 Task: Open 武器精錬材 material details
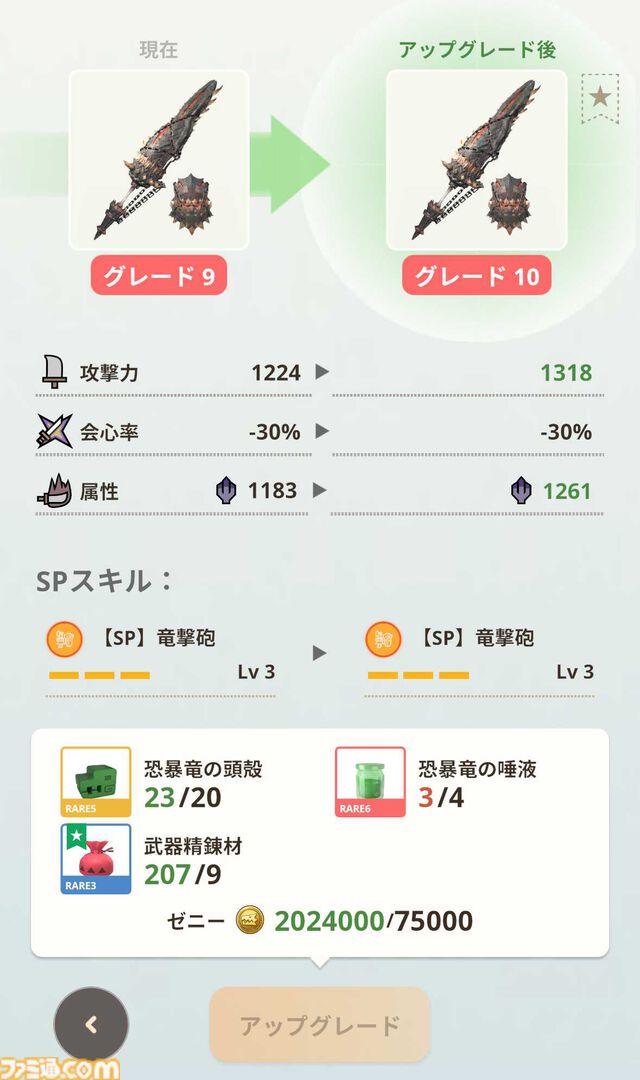coord(96,859)
